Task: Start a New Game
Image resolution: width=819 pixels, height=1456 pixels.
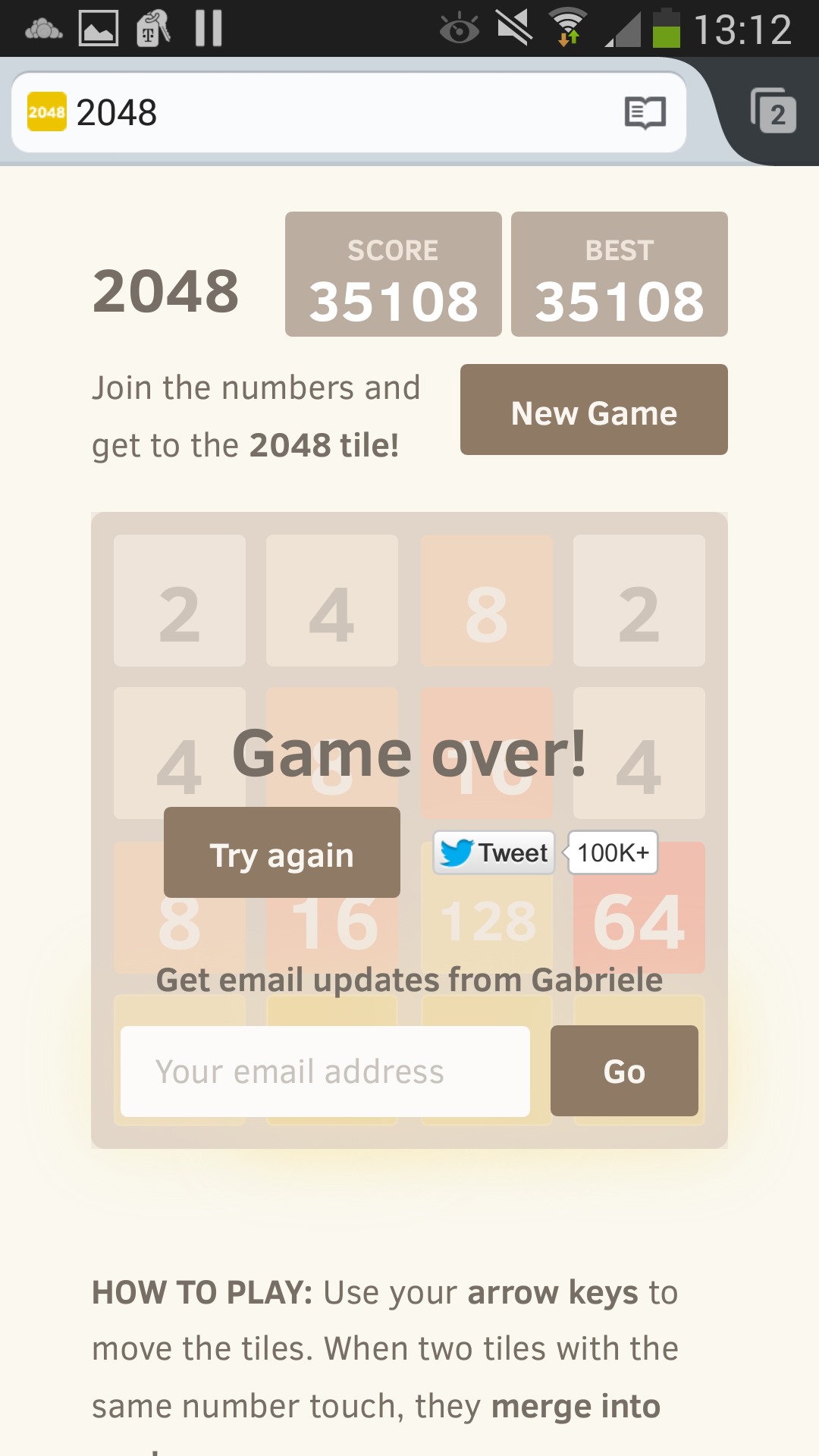Action: [x=594, y=410]
